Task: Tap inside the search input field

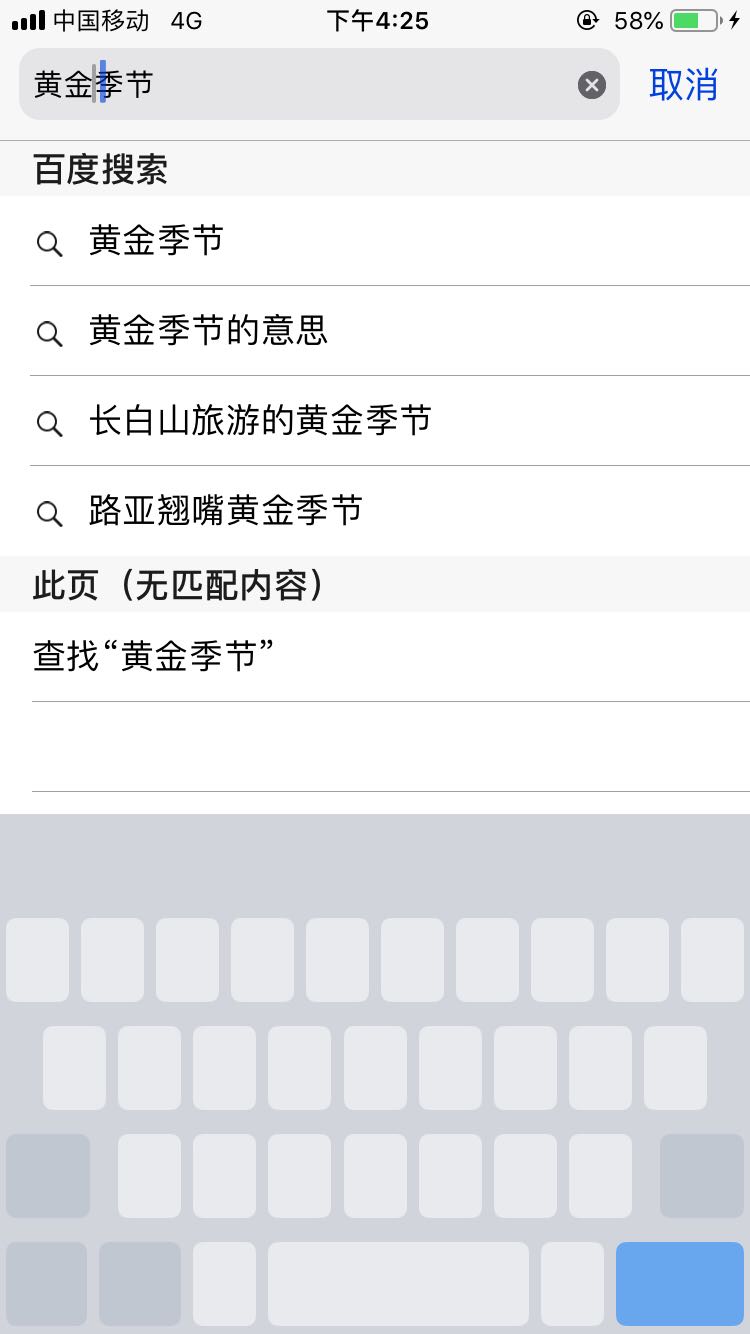Action: point(300,84)
